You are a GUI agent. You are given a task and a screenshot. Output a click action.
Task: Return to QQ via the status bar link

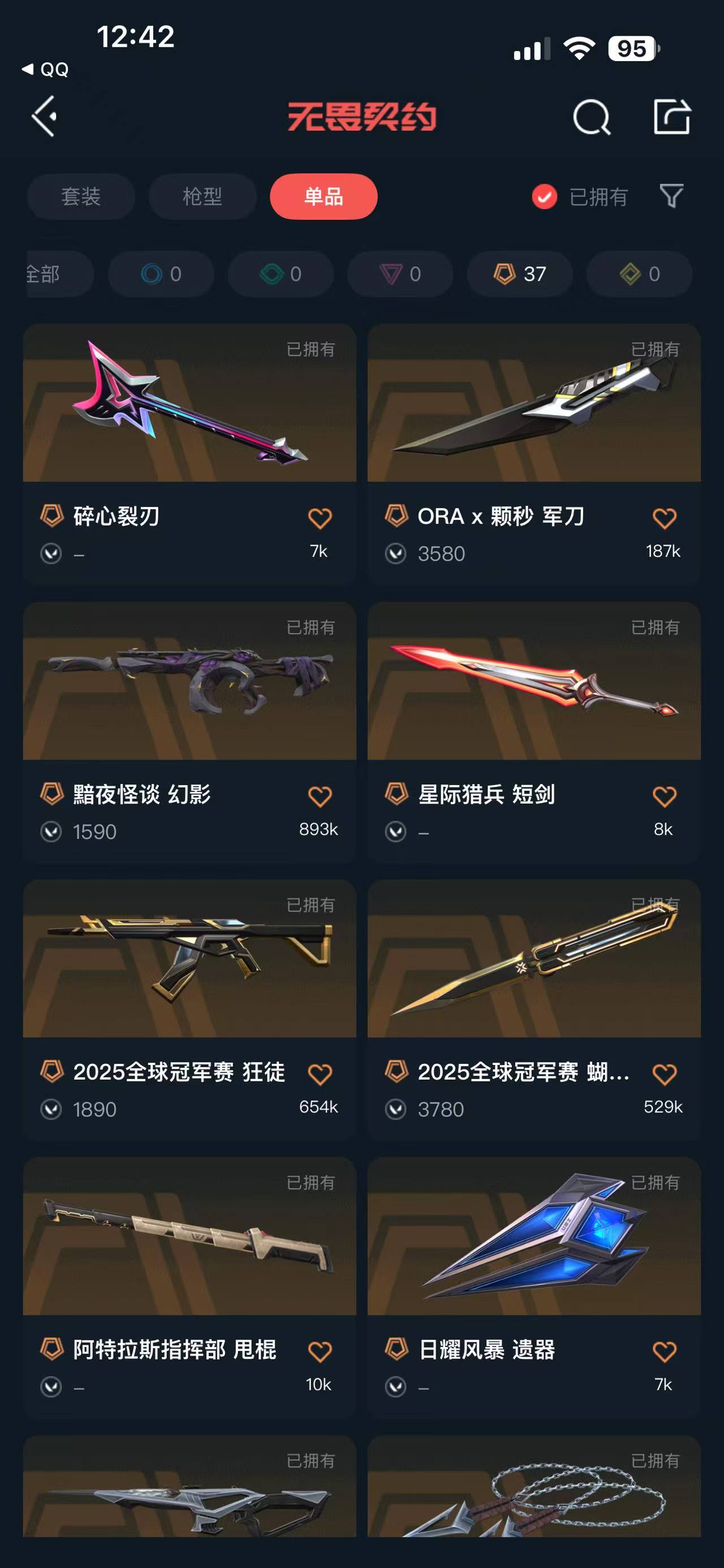46,70
